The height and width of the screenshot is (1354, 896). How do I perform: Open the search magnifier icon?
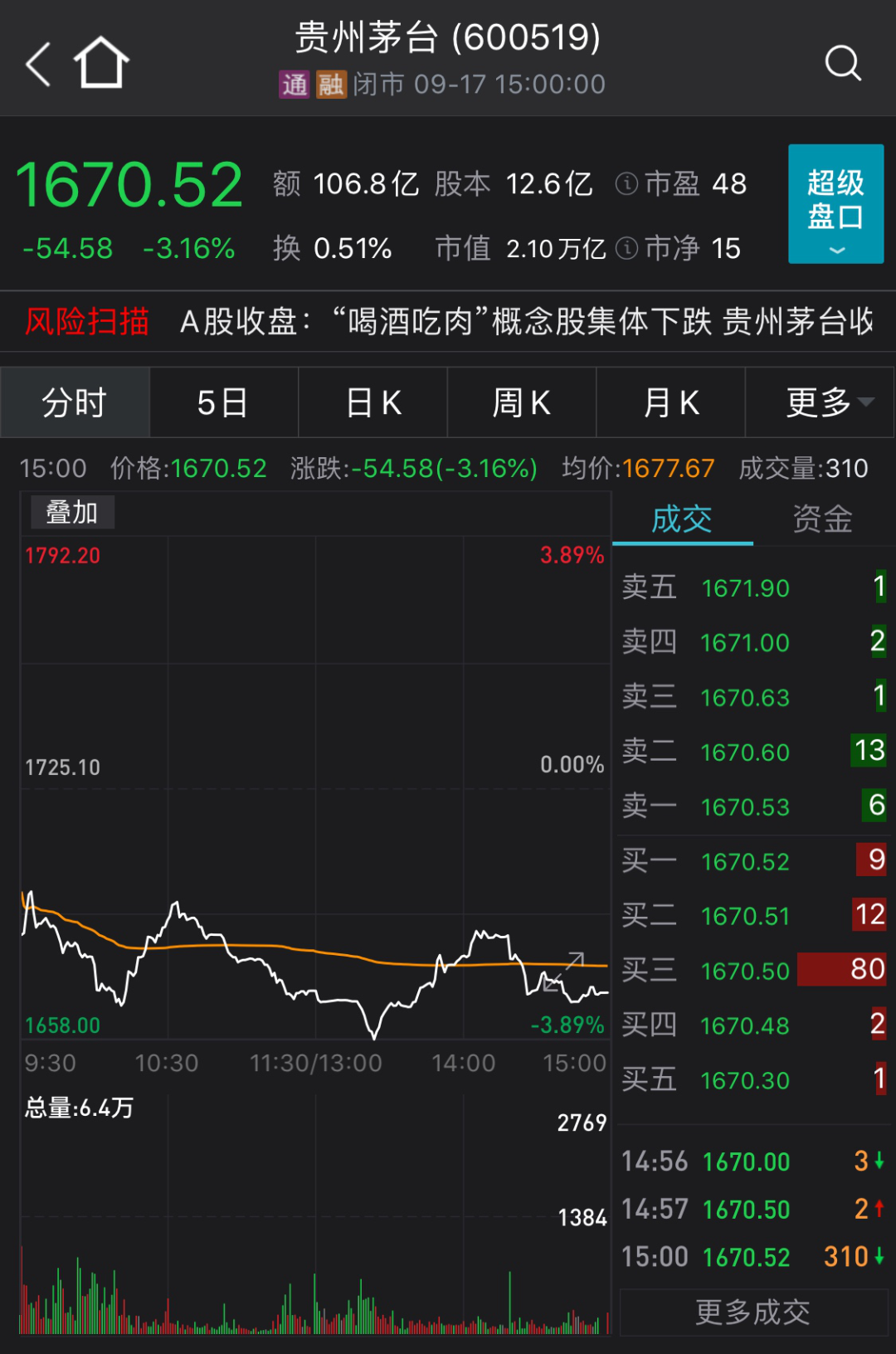point(843,63)
